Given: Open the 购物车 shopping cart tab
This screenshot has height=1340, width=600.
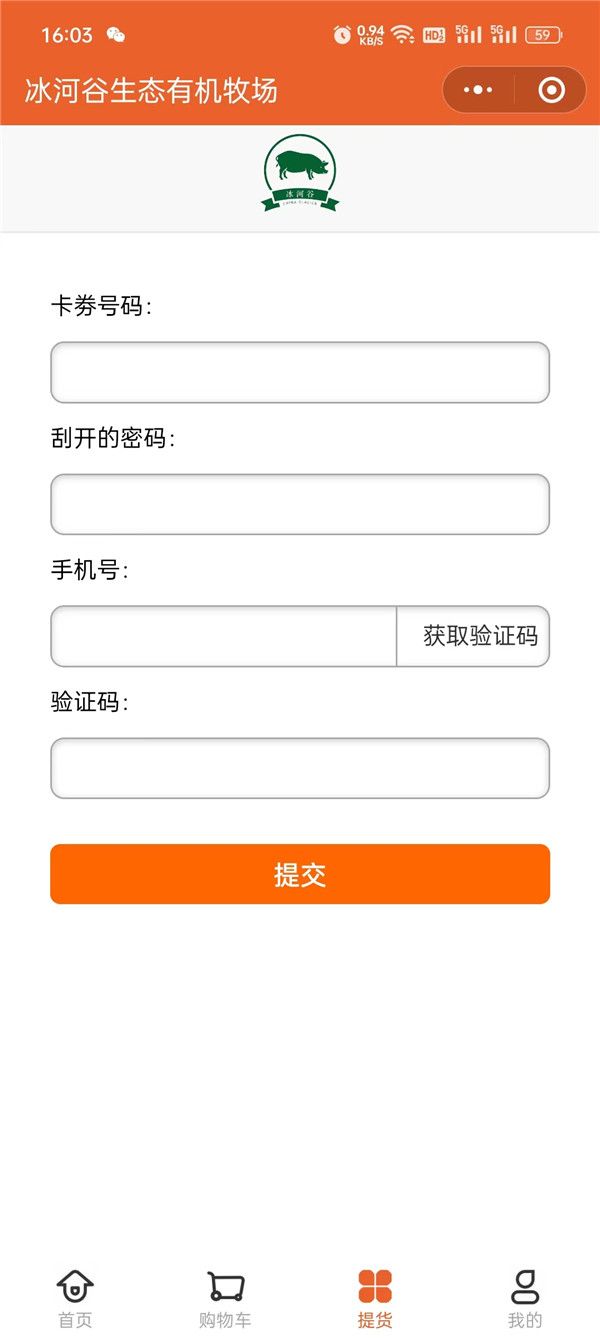Looking at the screenshot, I should pos(225,1298).
